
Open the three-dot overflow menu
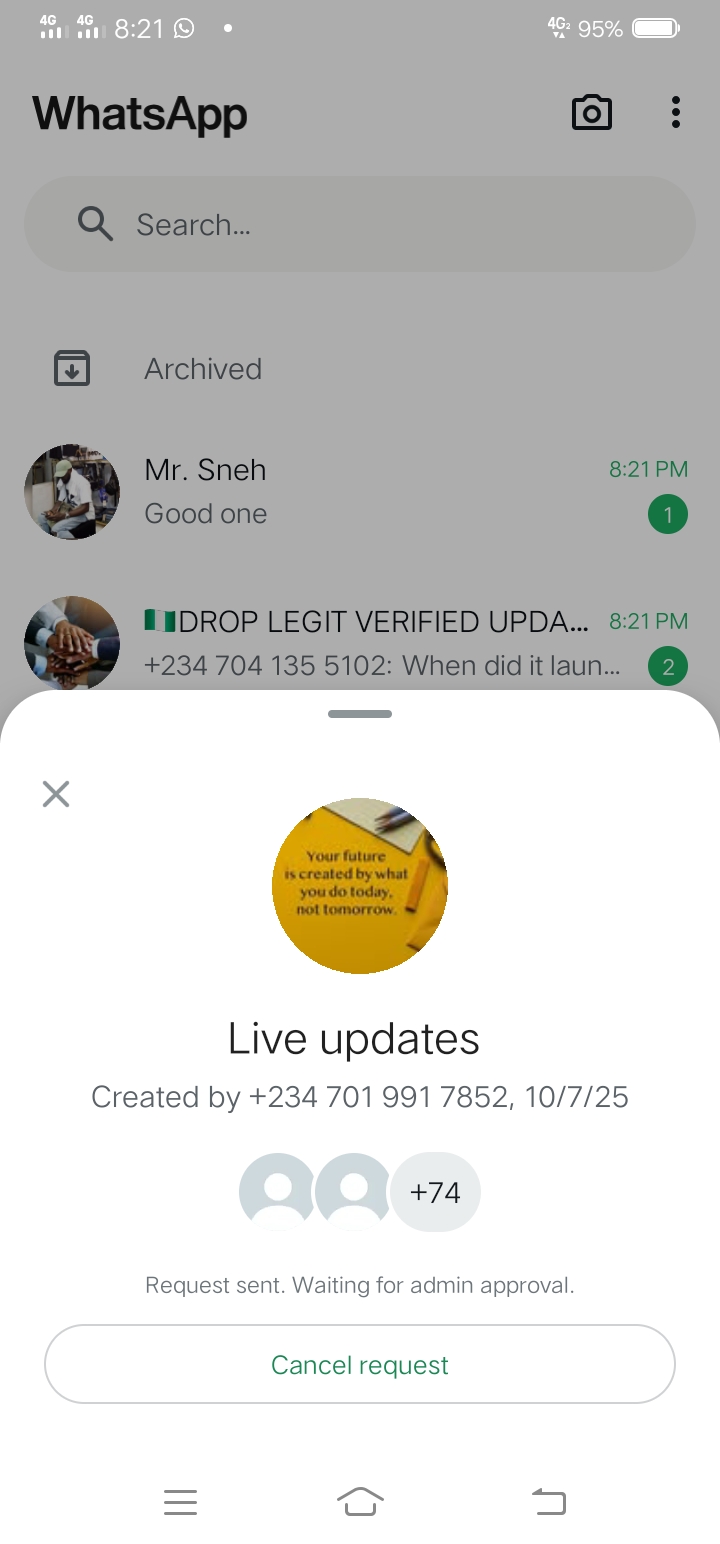point(676,113)
